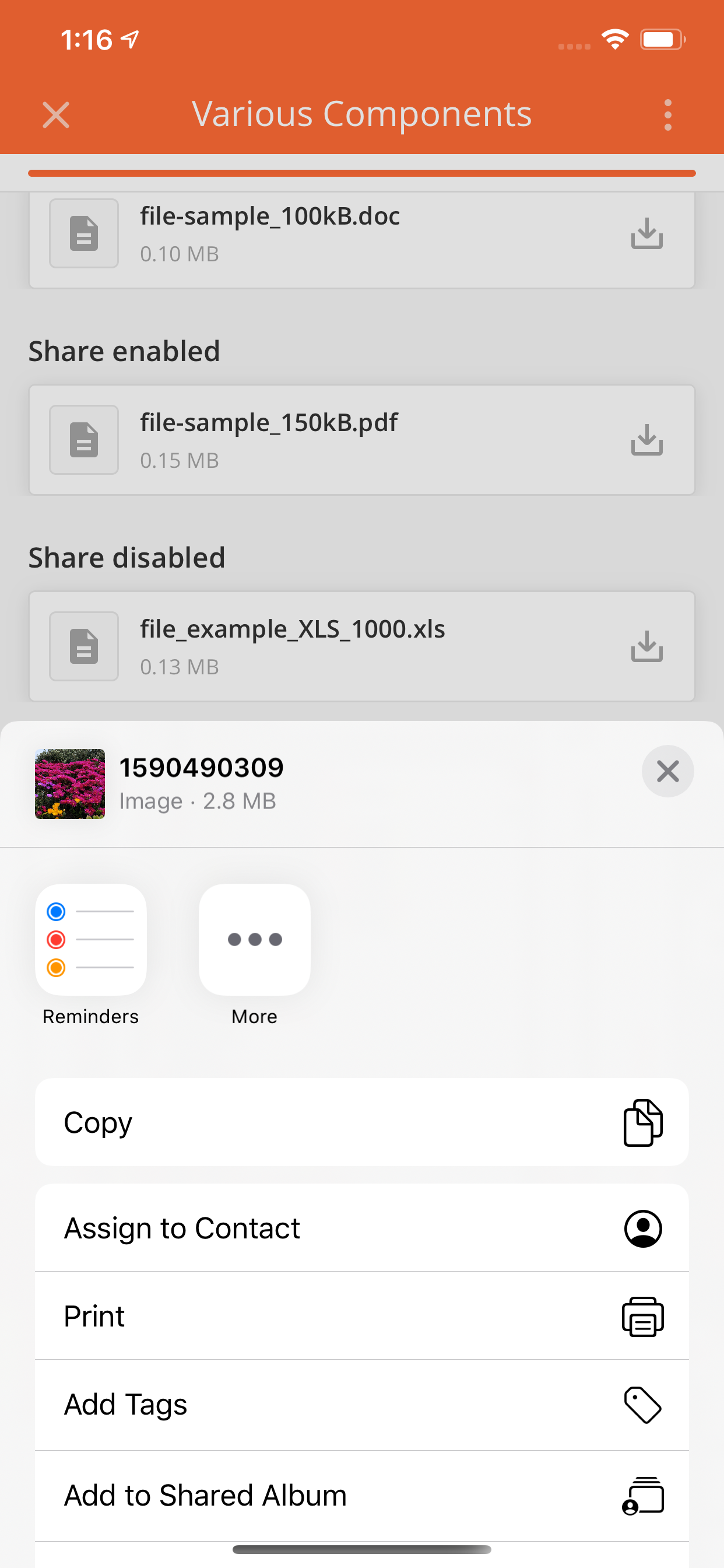Dismiss the share sheet with X
This screenshot has height=1568, width=724.
[667, 771]
